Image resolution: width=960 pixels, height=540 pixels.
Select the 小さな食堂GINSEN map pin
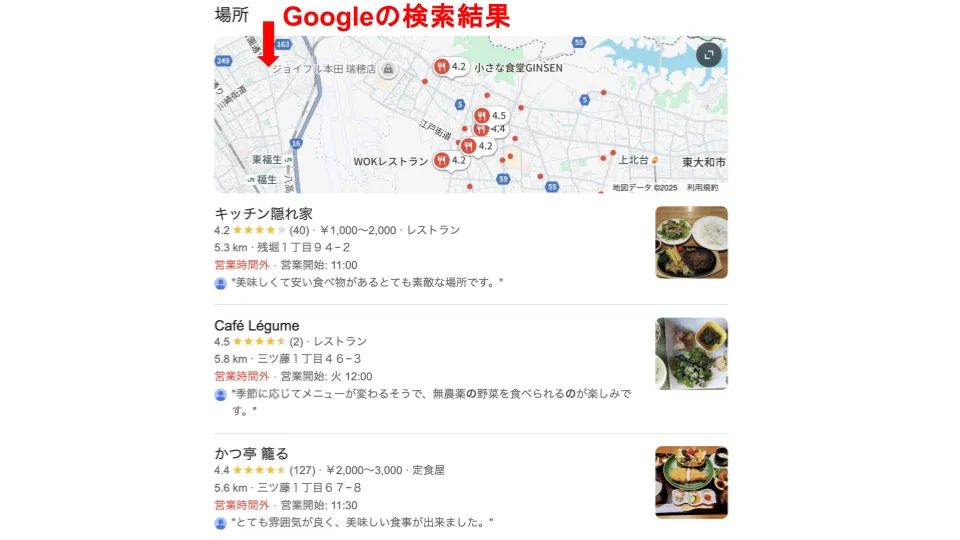pyautogui.click(x=442, y=67)
